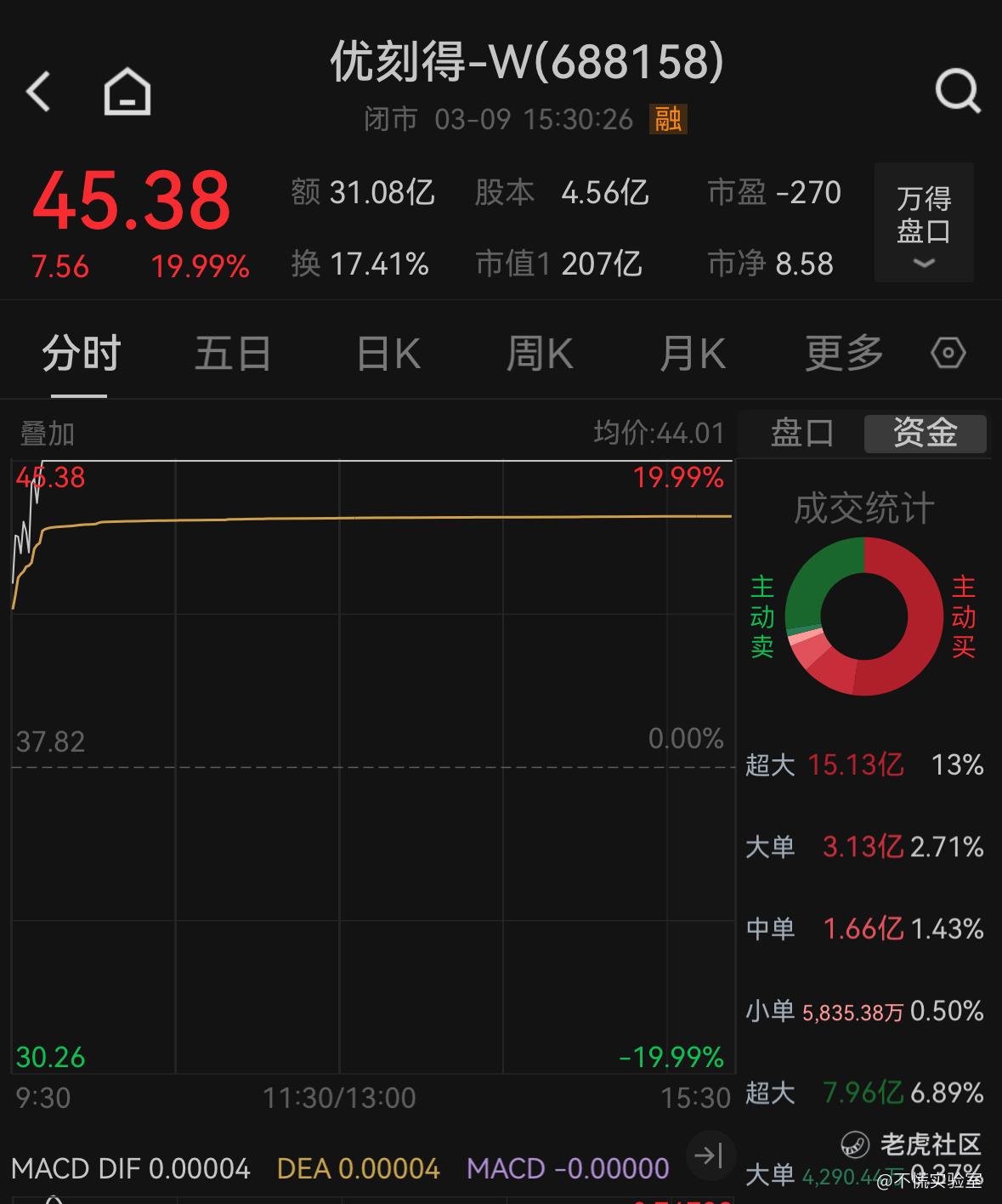Viewport: 1002px width, 1204px height.
Task: Switch side panel to 盘口
Action: [x=801, y=433]
